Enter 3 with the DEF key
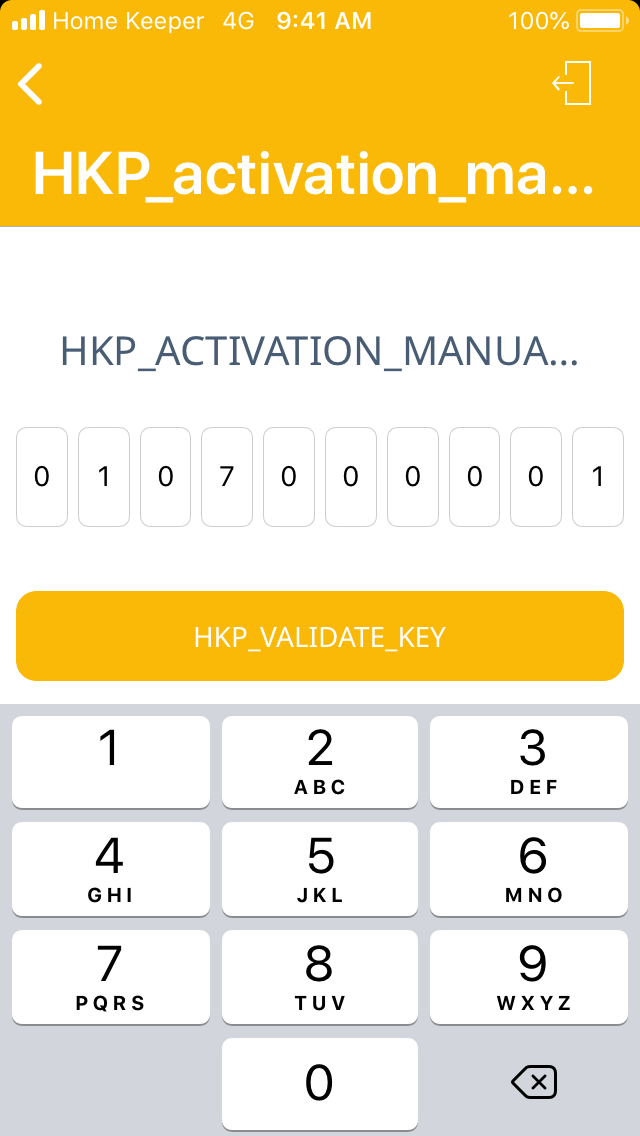640x1136 pixels. click(x=533, y=761)
